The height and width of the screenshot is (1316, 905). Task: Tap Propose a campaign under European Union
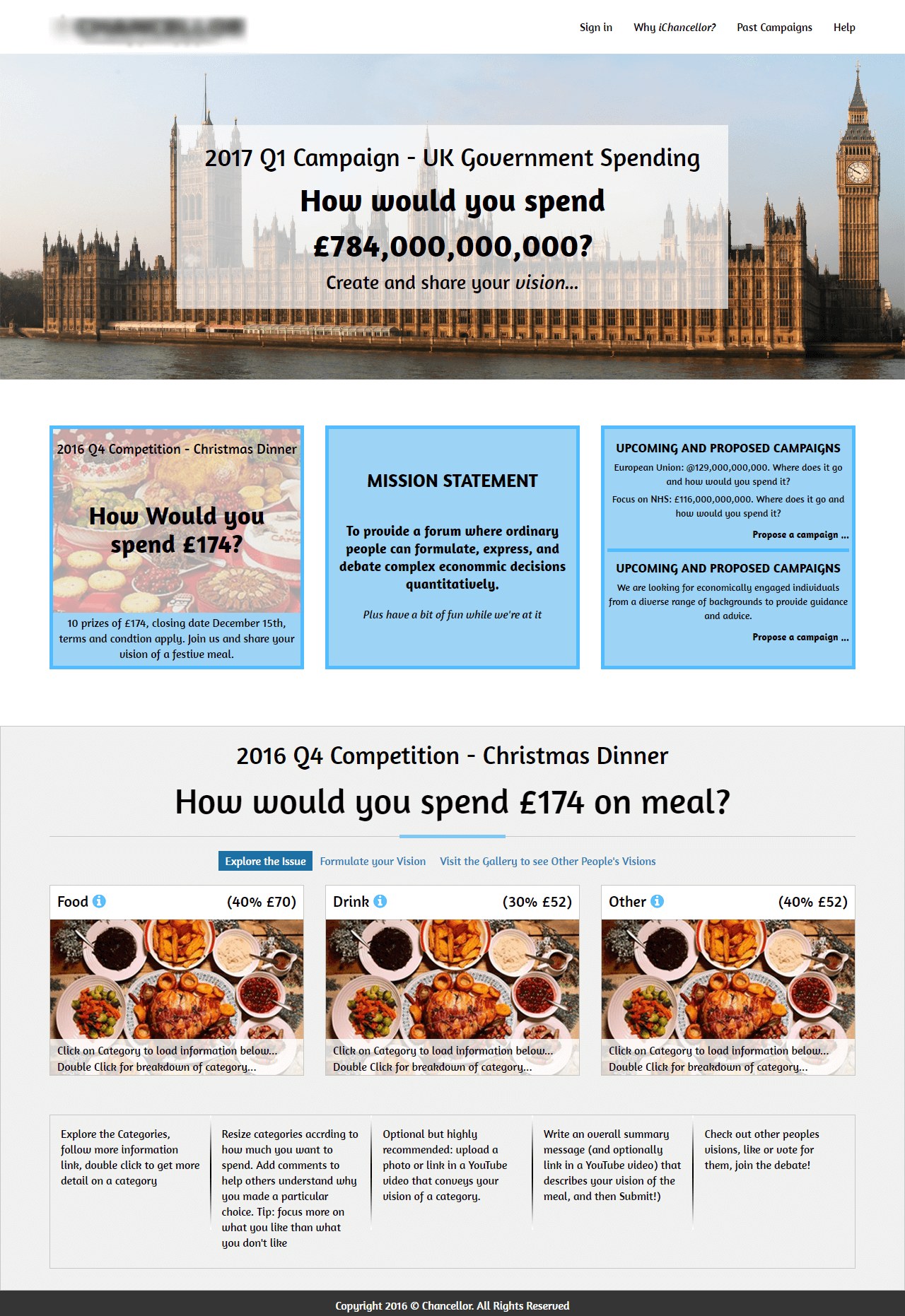click(800, 535)
